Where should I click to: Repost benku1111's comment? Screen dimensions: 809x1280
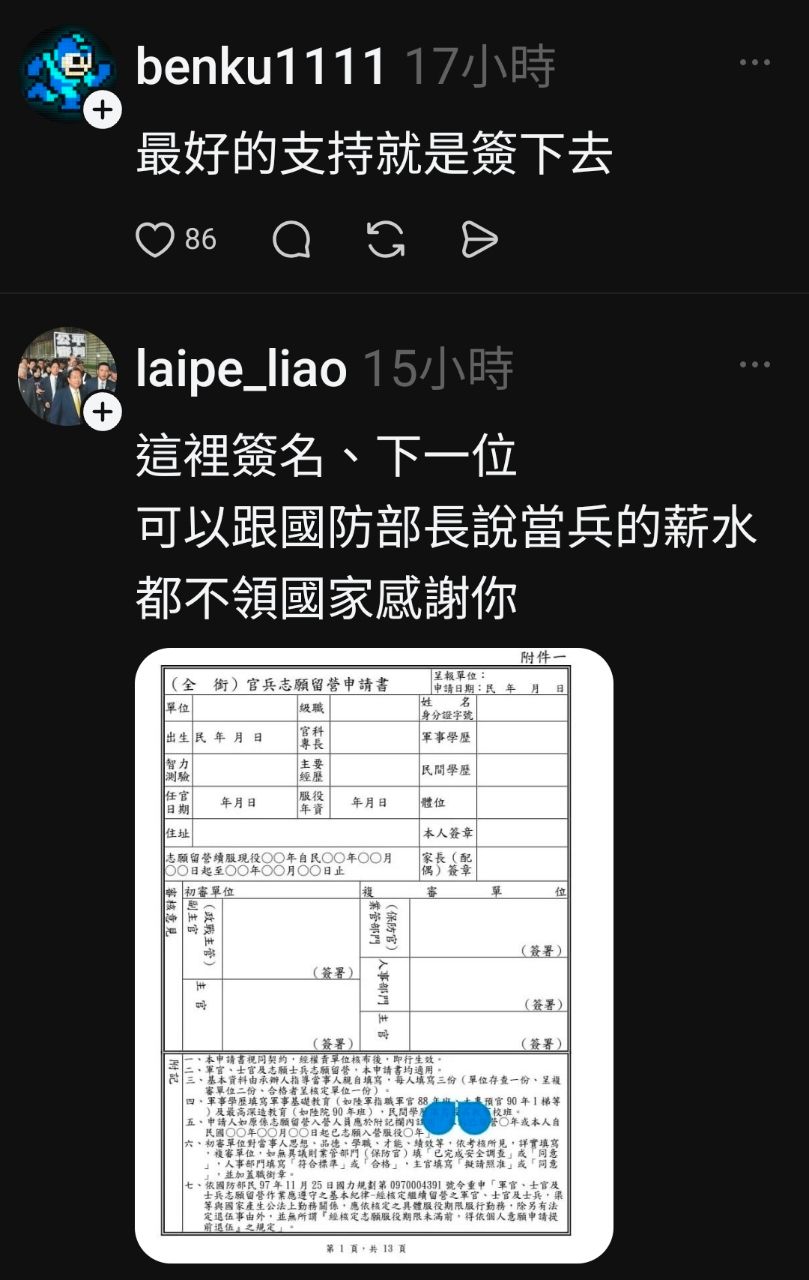coord(386,240)
